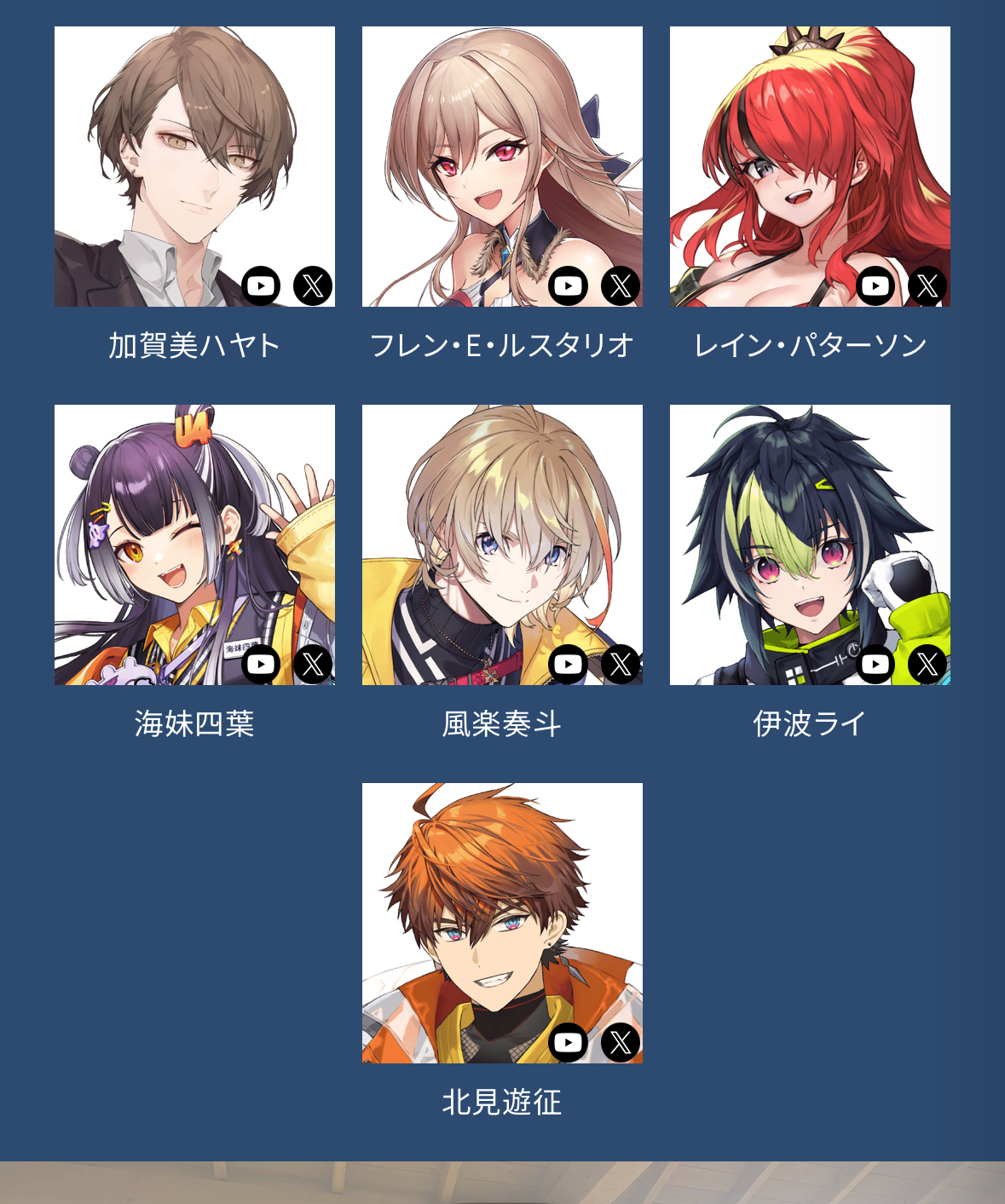Open レイン・パターソン's X profile

click(927, 286)
